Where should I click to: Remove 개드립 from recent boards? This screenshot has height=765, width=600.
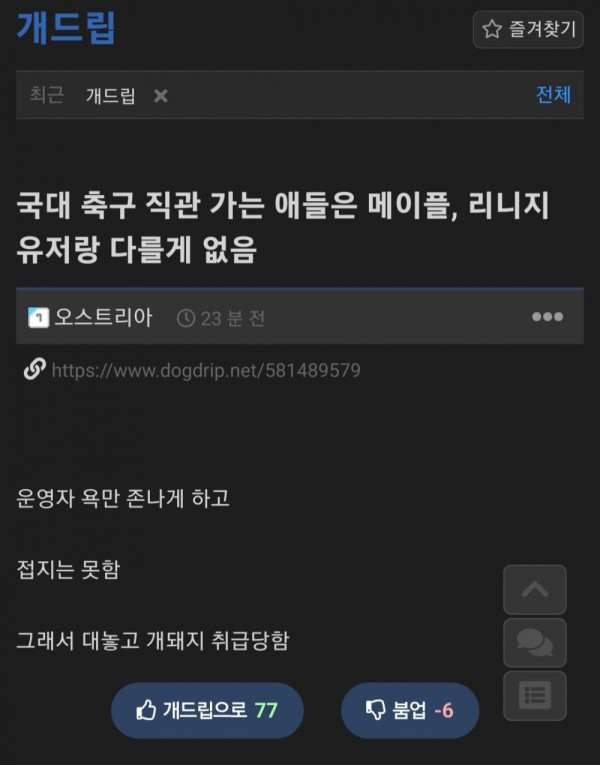coord(161,96)
